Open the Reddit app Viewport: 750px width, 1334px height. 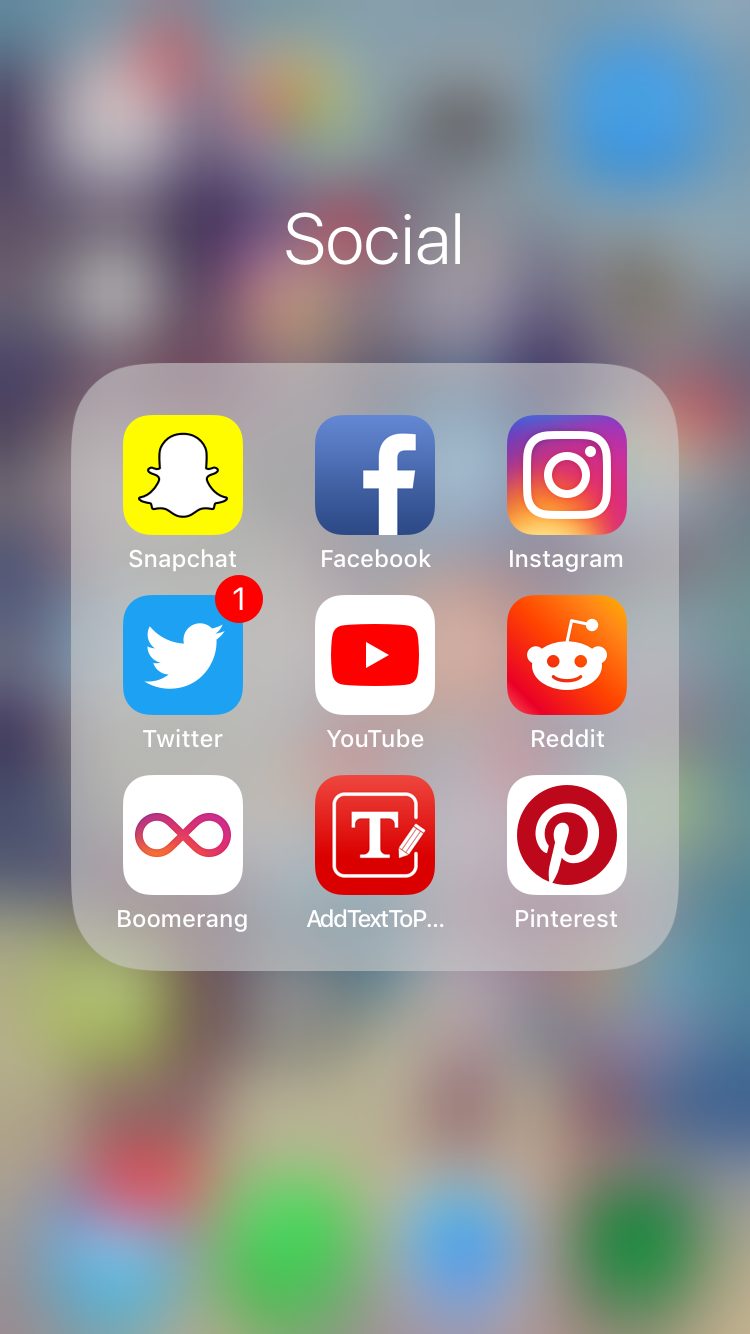(x=567, y=655)
